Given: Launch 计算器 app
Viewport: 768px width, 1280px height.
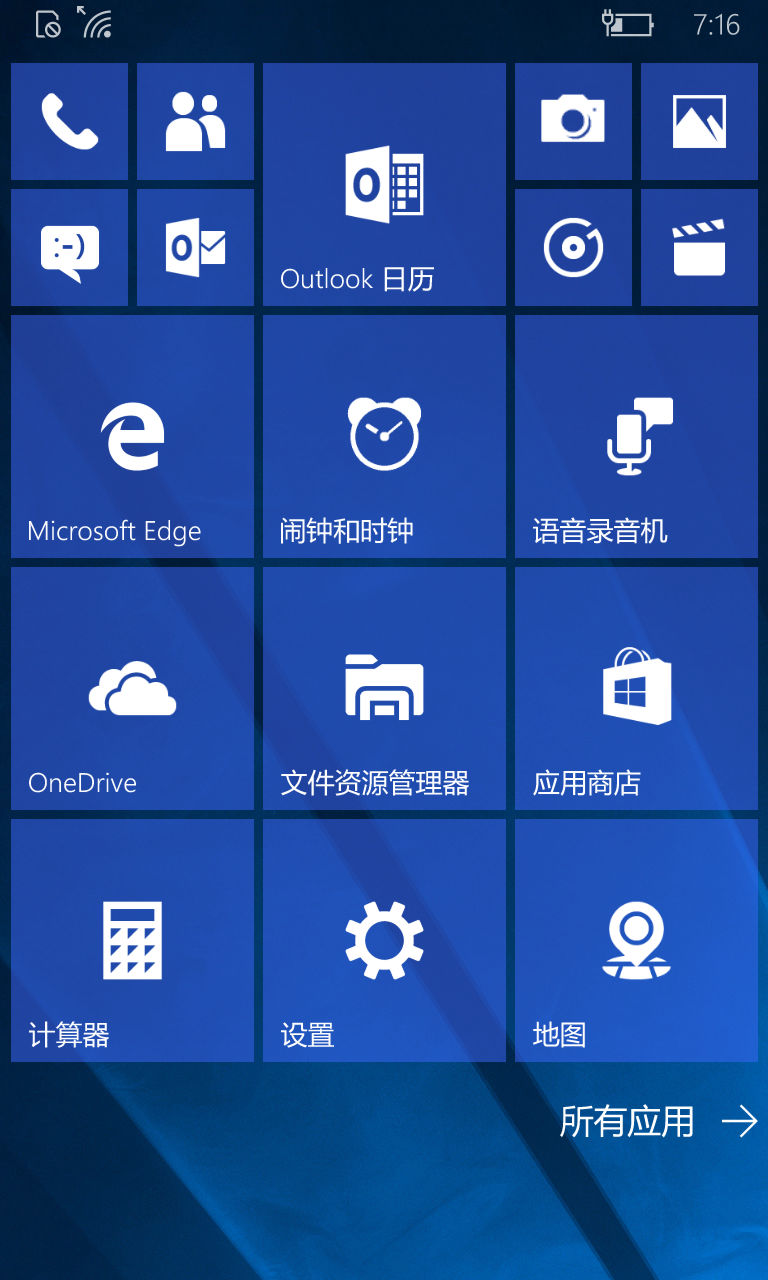Looking at the screenshot, I should click(x=132, y=940).
